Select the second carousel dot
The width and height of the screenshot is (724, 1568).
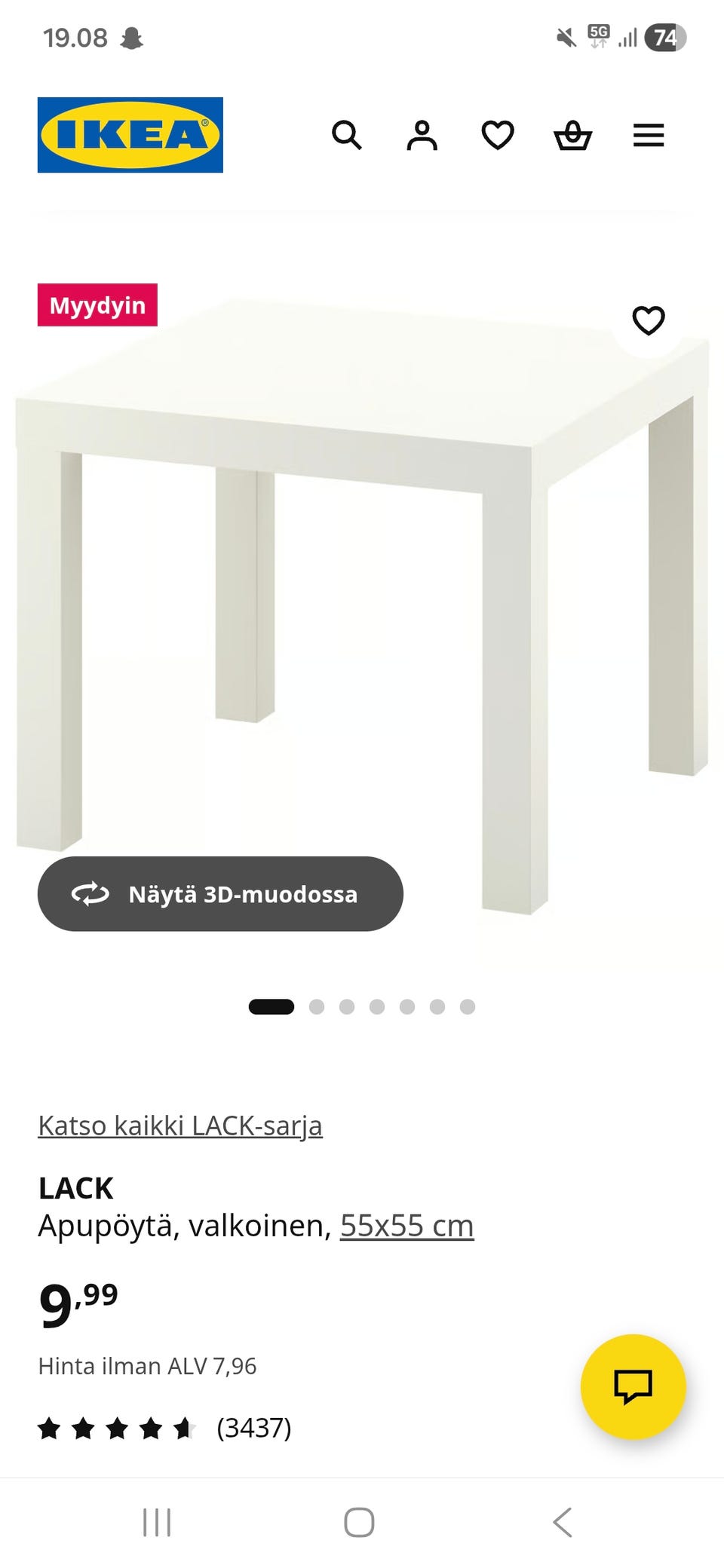tap(317, 1006)
